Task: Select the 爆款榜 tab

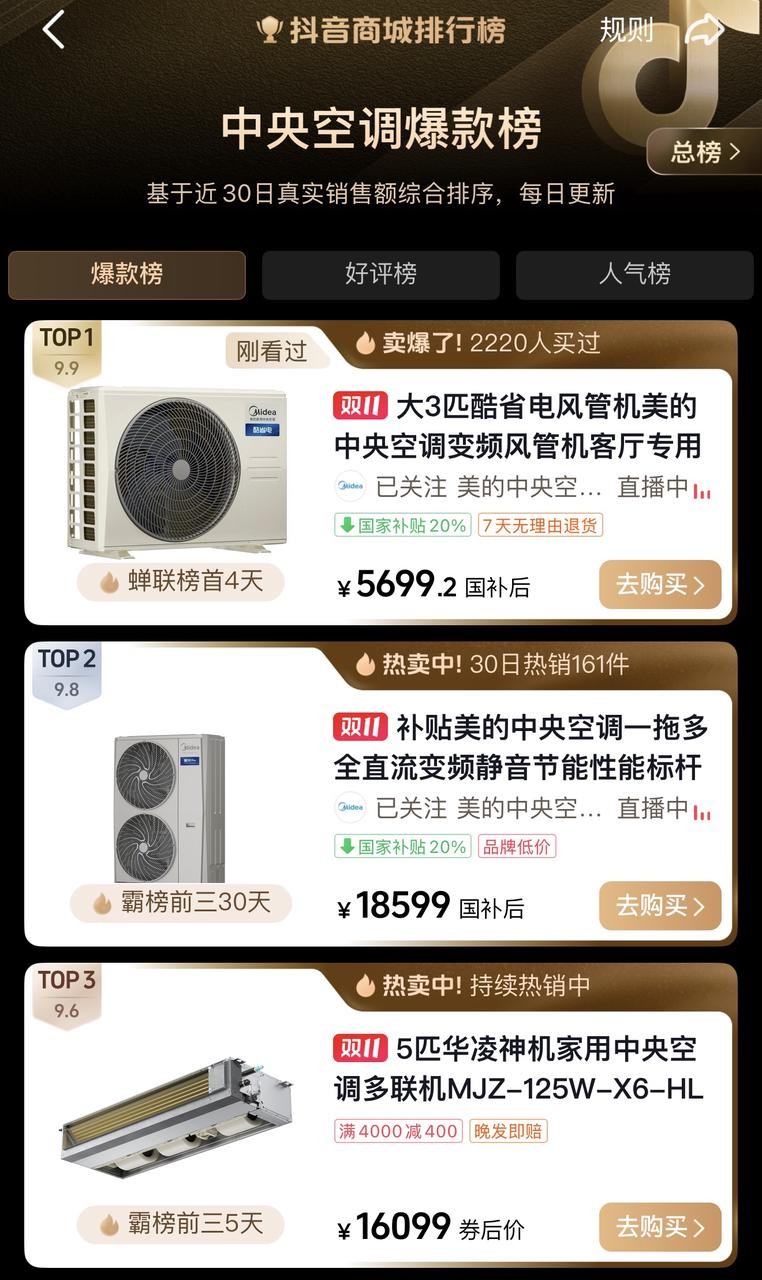Action: pos(127,274)
